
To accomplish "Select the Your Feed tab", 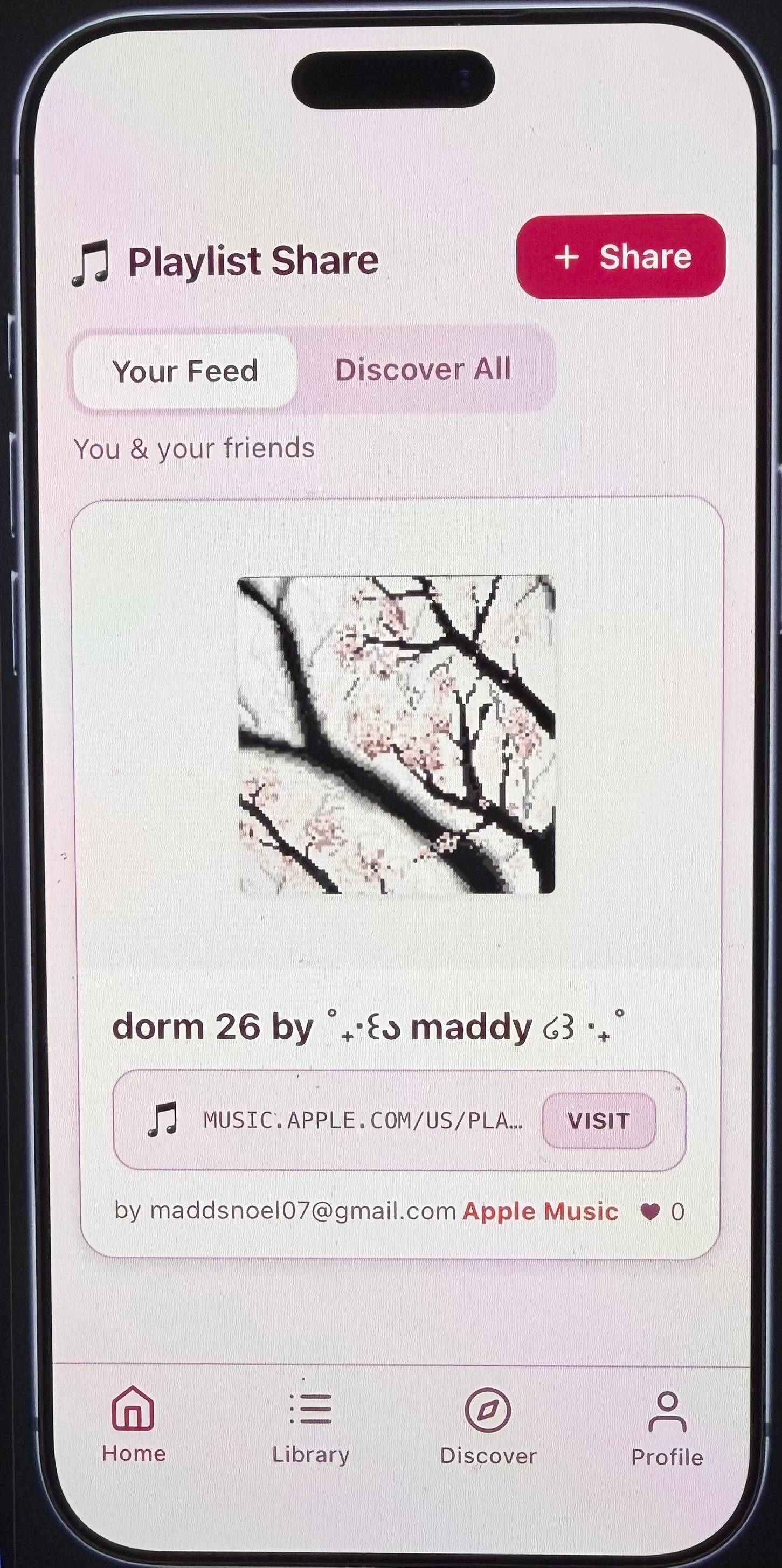I will (x=185, y=371).
